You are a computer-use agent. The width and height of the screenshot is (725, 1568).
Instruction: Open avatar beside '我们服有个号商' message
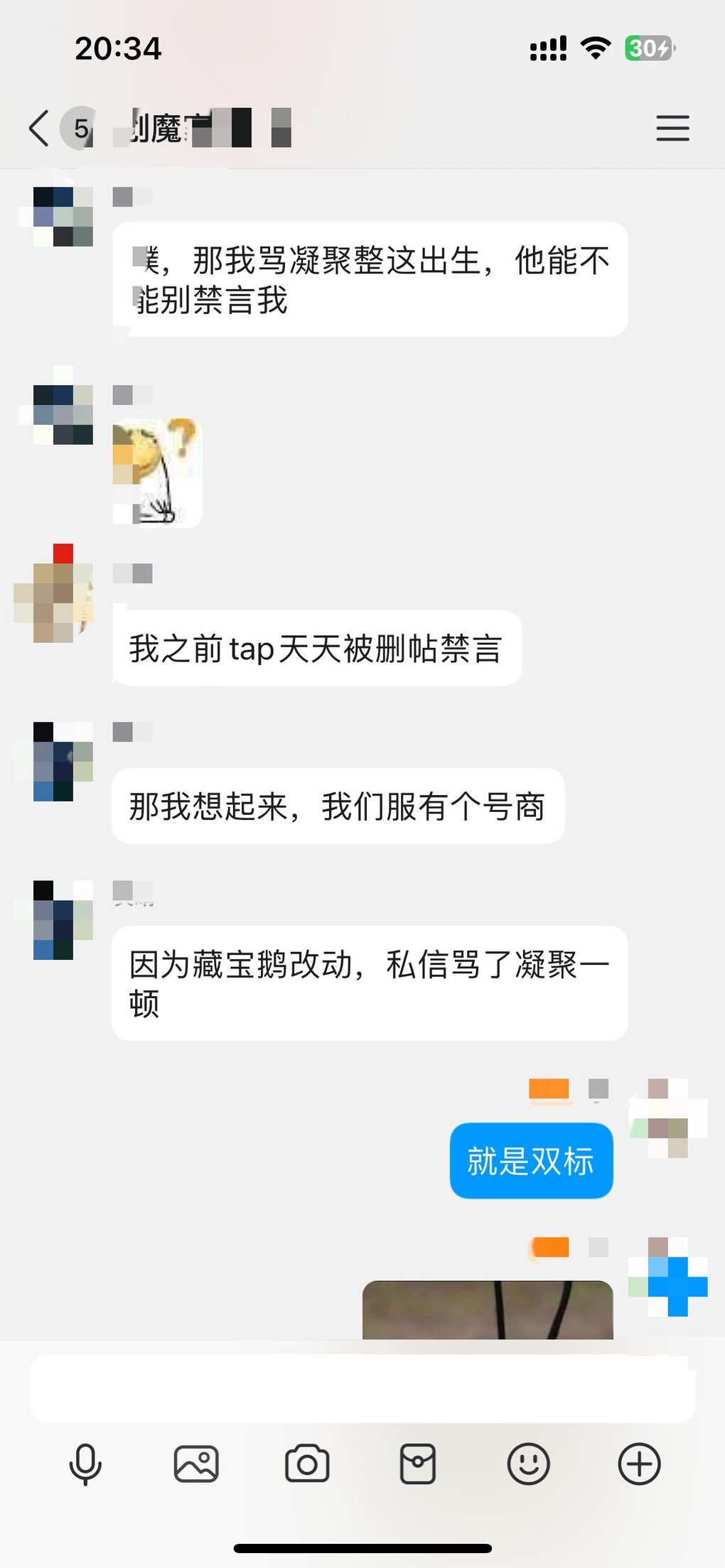click(63, 762)
